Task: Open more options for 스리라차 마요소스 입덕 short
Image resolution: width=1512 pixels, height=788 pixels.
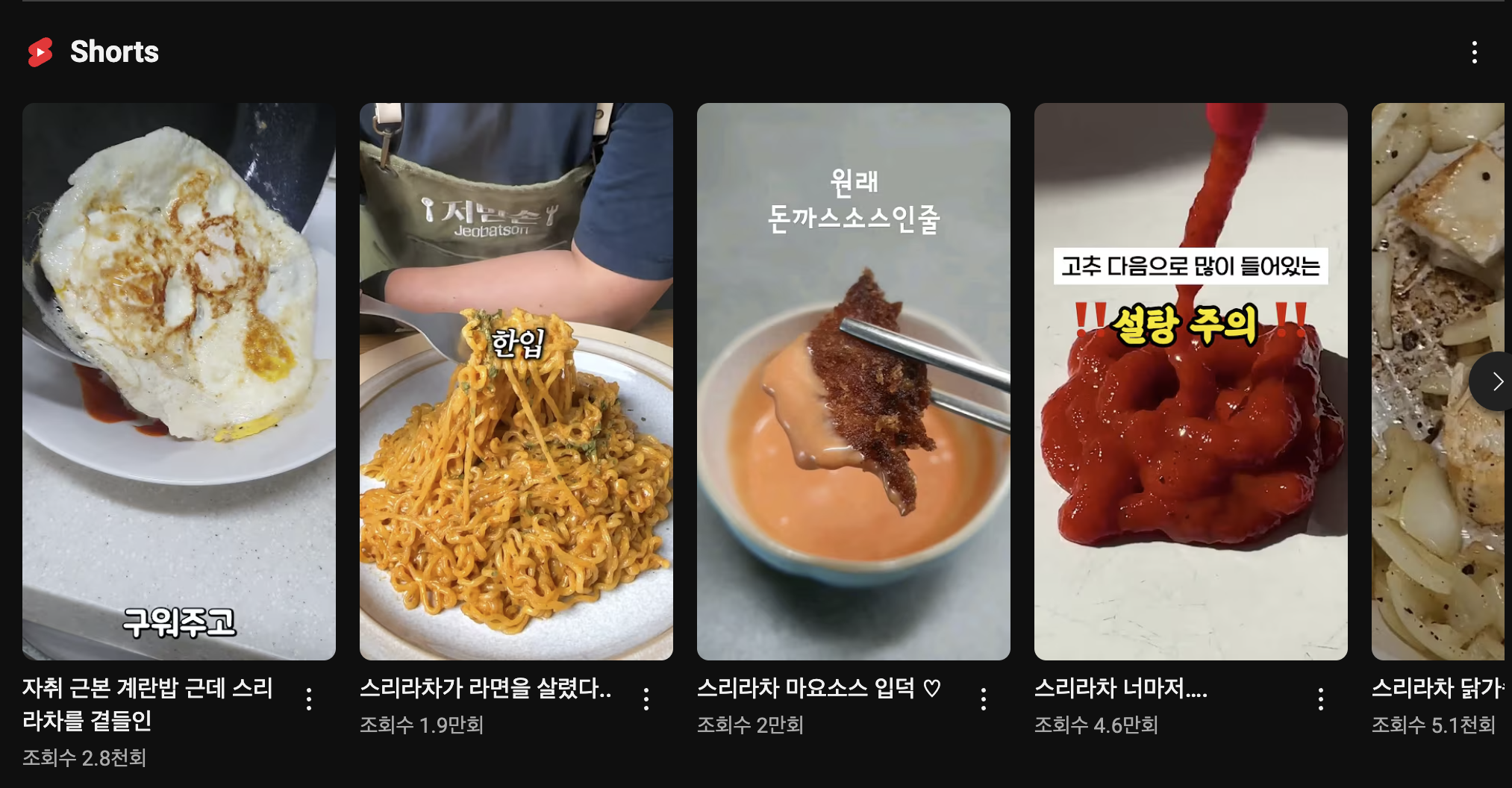Action: click(x=984, y=699)
